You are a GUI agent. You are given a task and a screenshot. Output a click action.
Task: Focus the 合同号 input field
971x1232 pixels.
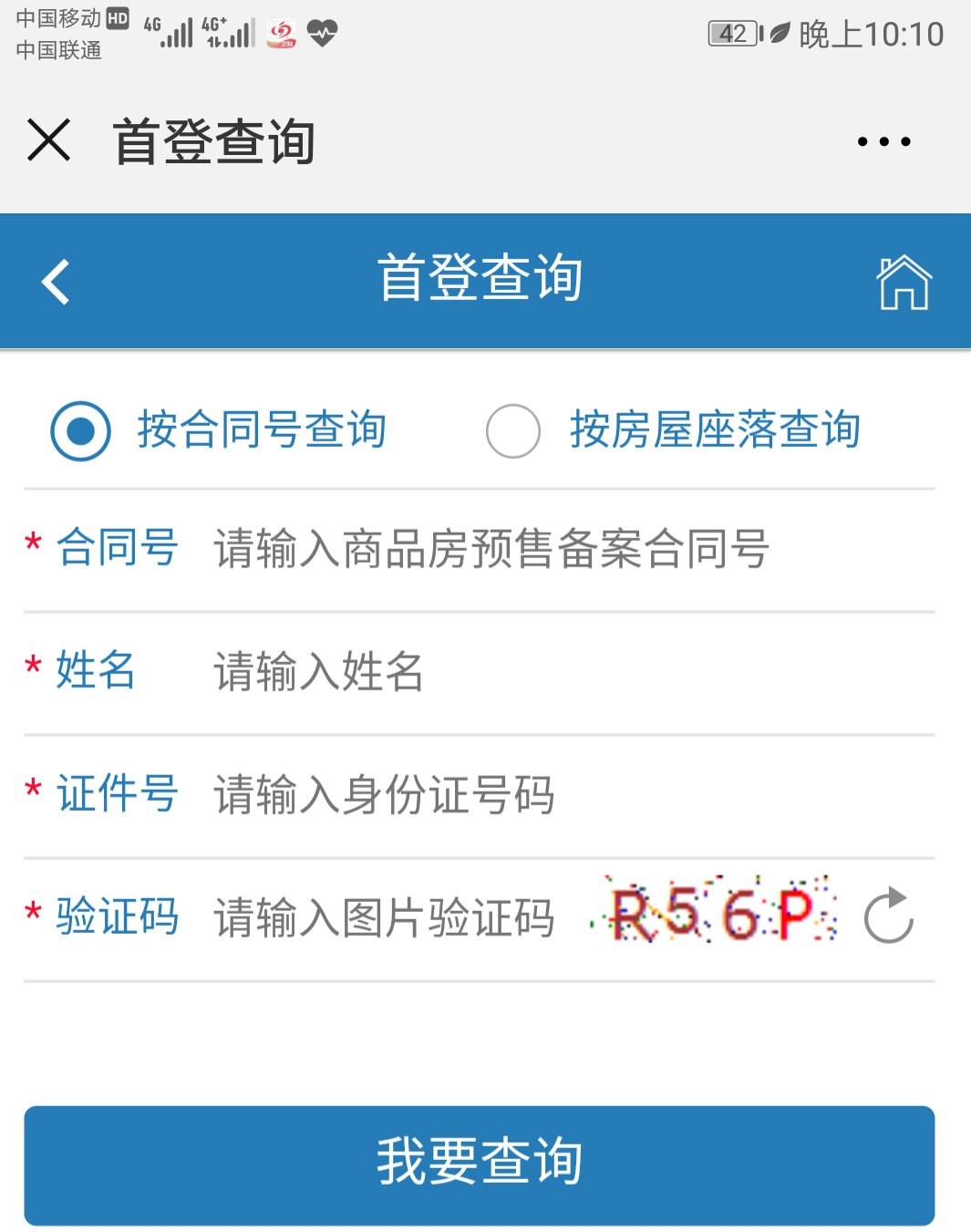(547, 549)
